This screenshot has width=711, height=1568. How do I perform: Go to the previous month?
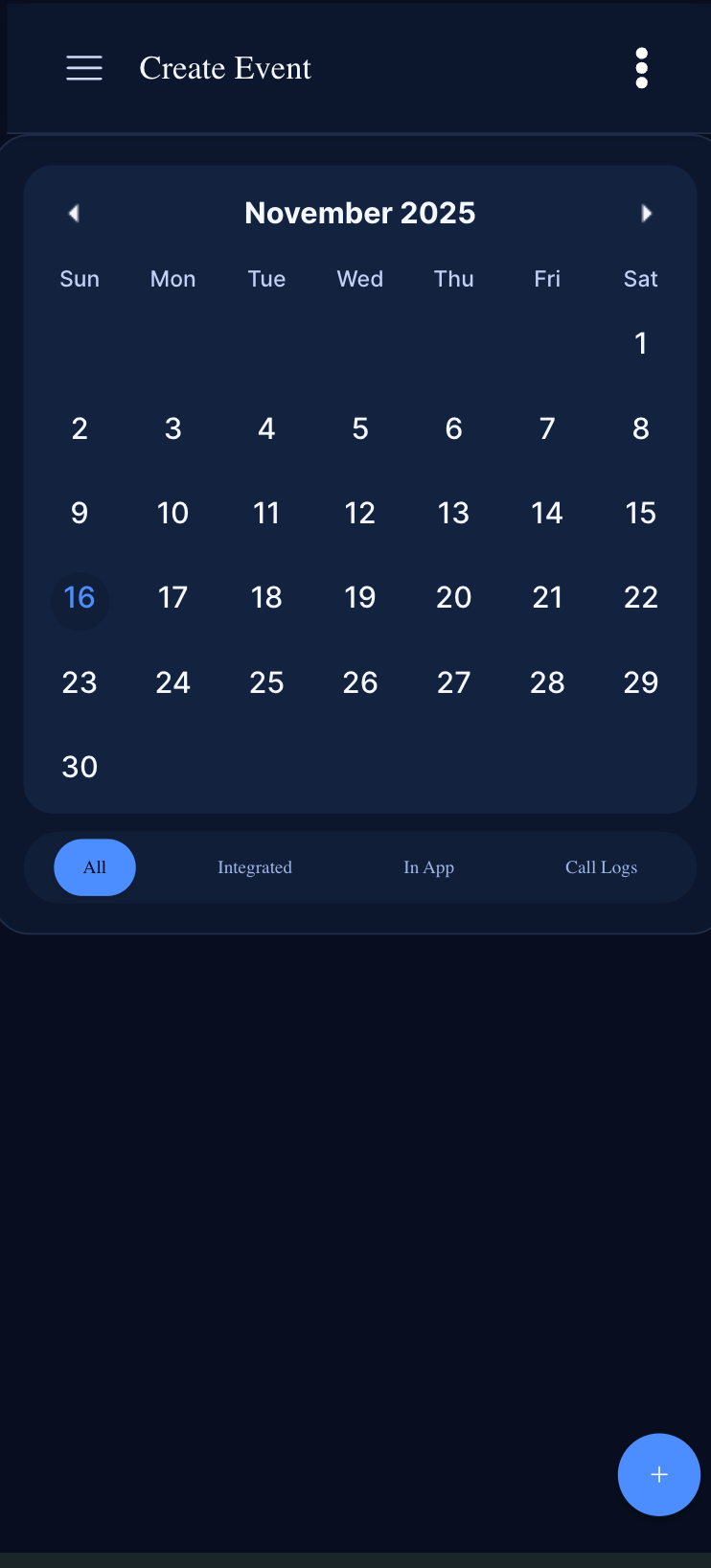pyautogui.click(x=74, y=213)
